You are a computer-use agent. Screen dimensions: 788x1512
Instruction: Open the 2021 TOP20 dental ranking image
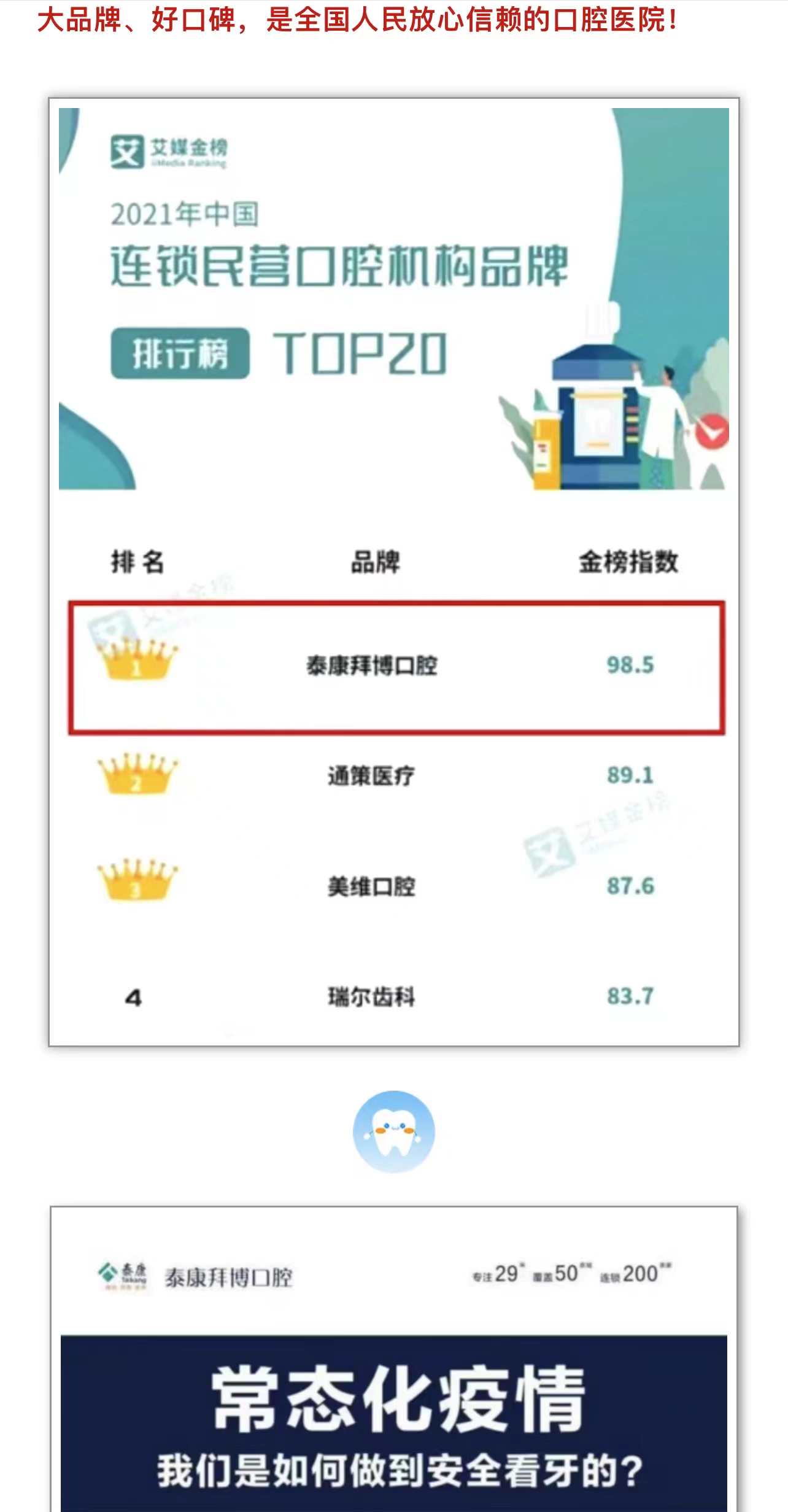(393, 572)
